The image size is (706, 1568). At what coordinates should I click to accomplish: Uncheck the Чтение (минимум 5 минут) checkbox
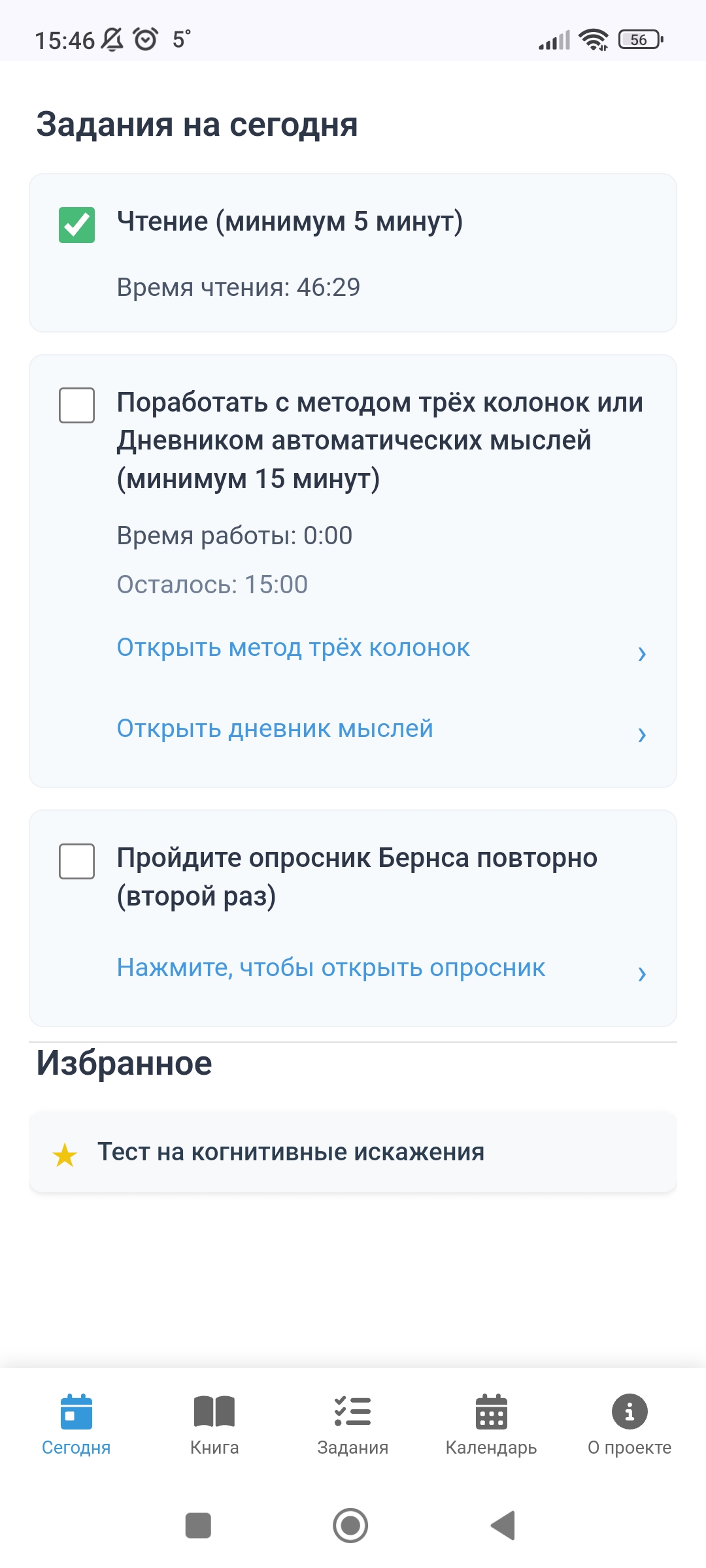pyautogui.click(x=76, y=225)
